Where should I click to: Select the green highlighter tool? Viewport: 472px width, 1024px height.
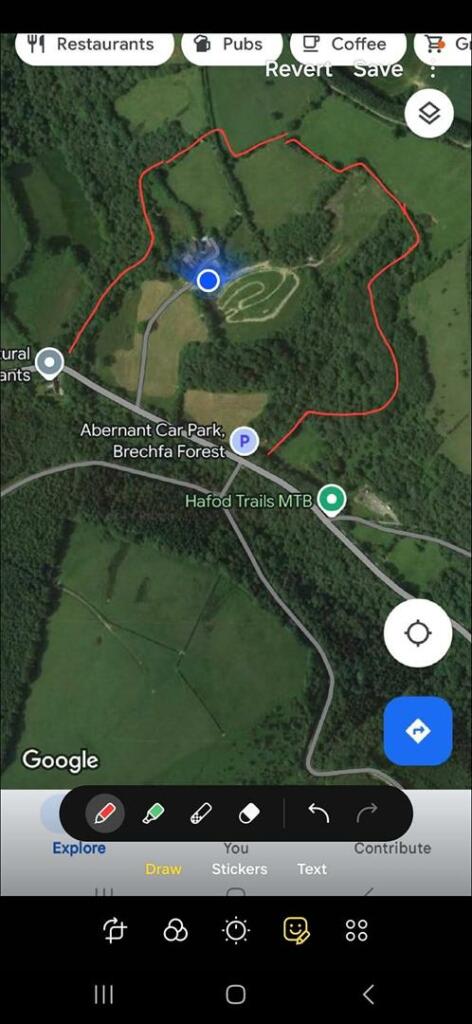(x=153, y=814)
